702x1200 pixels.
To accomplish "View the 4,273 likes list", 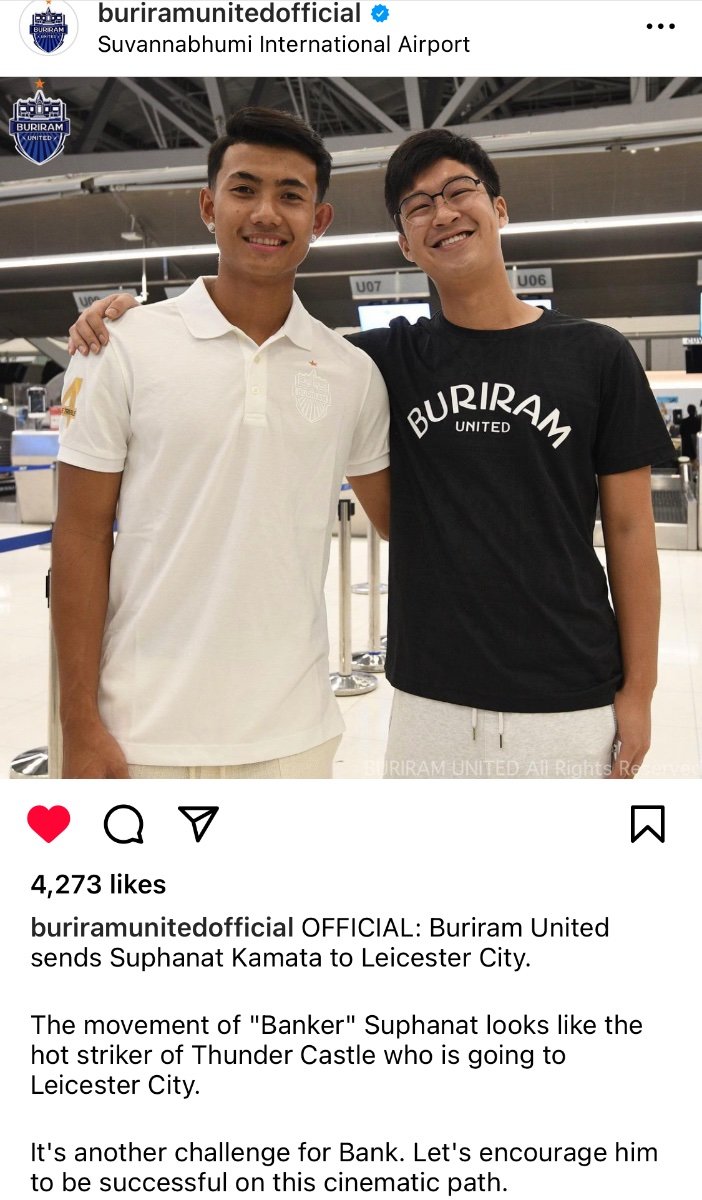I will [x=98, y=885].
